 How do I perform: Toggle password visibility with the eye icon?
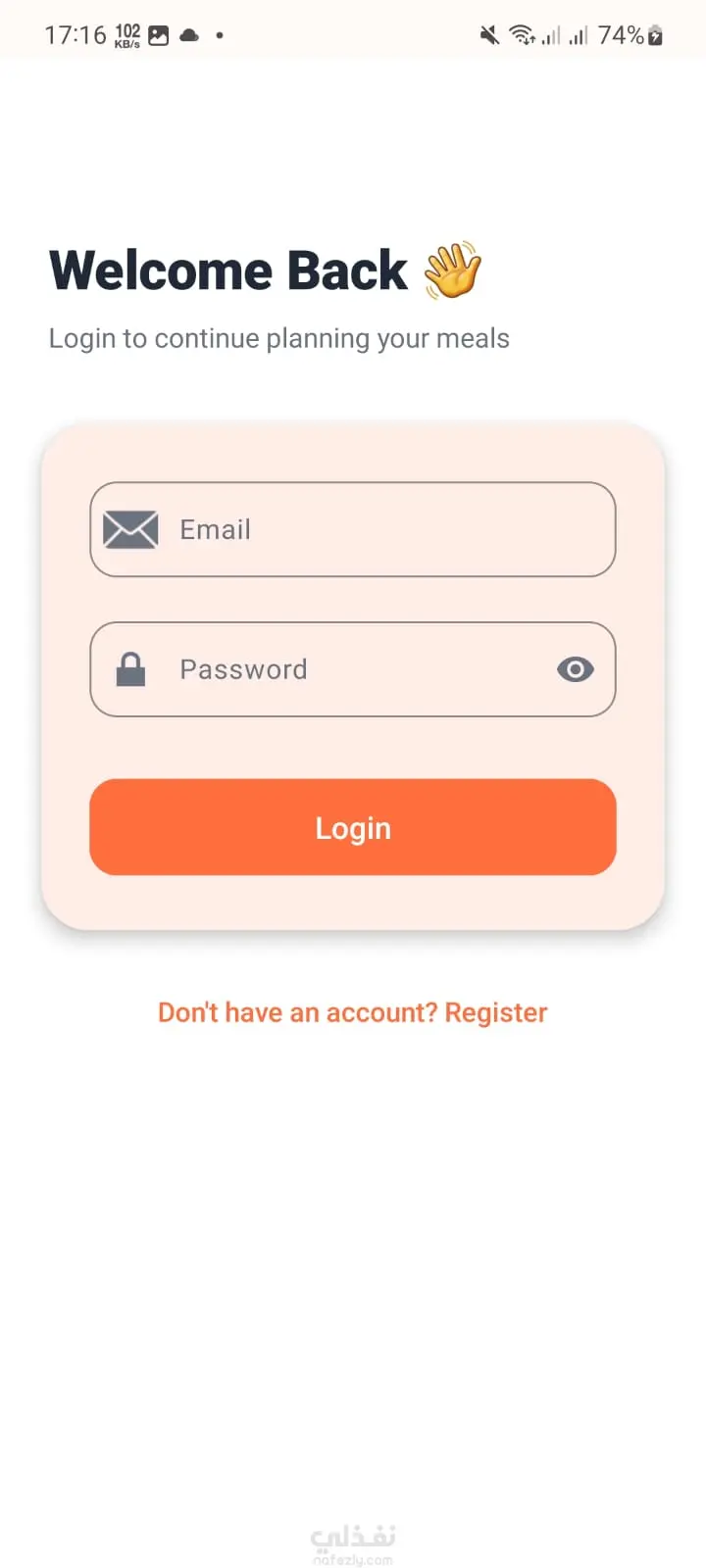click(576, 669)
